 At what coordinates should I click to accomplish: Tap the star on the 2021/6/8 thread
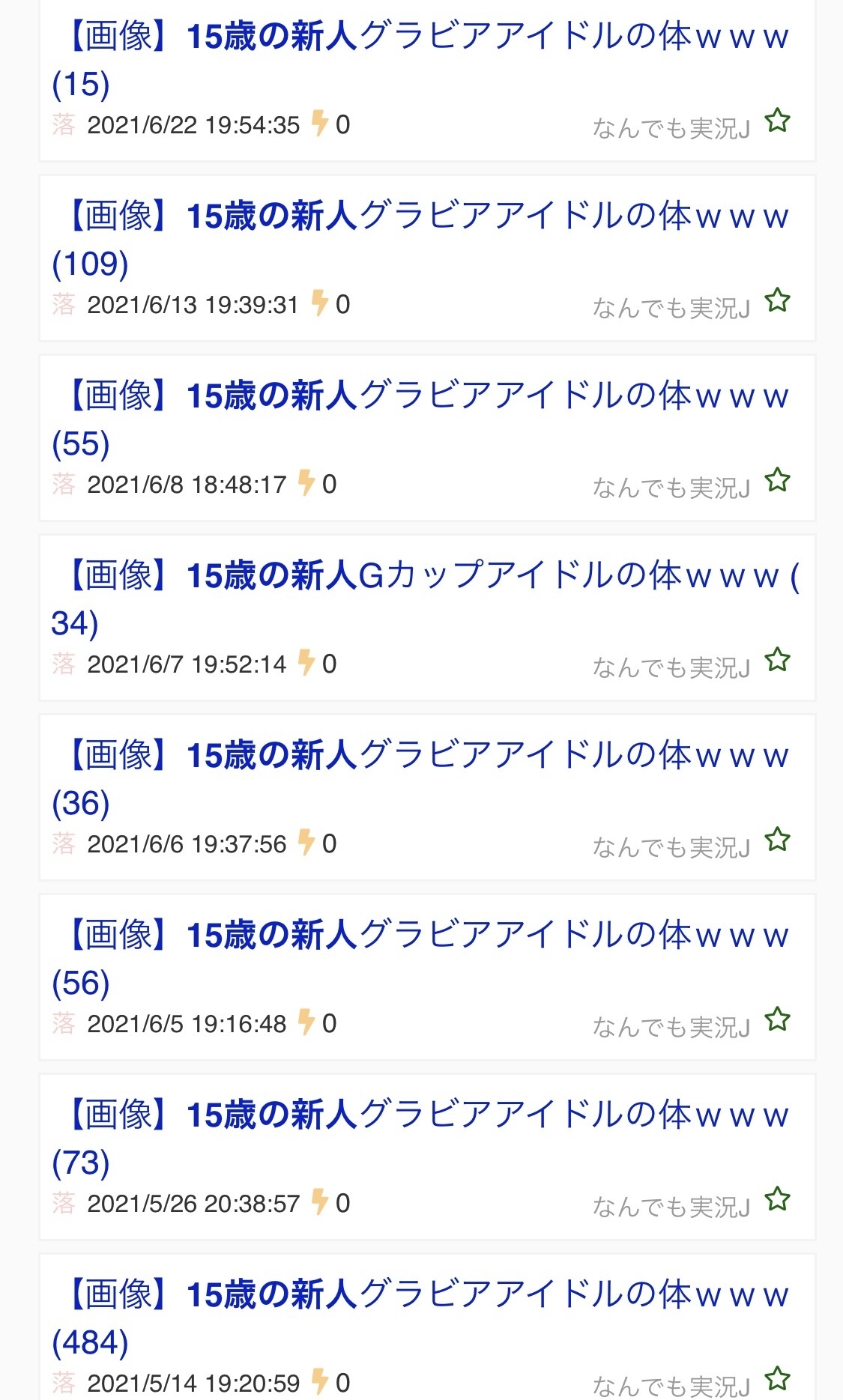778,480
